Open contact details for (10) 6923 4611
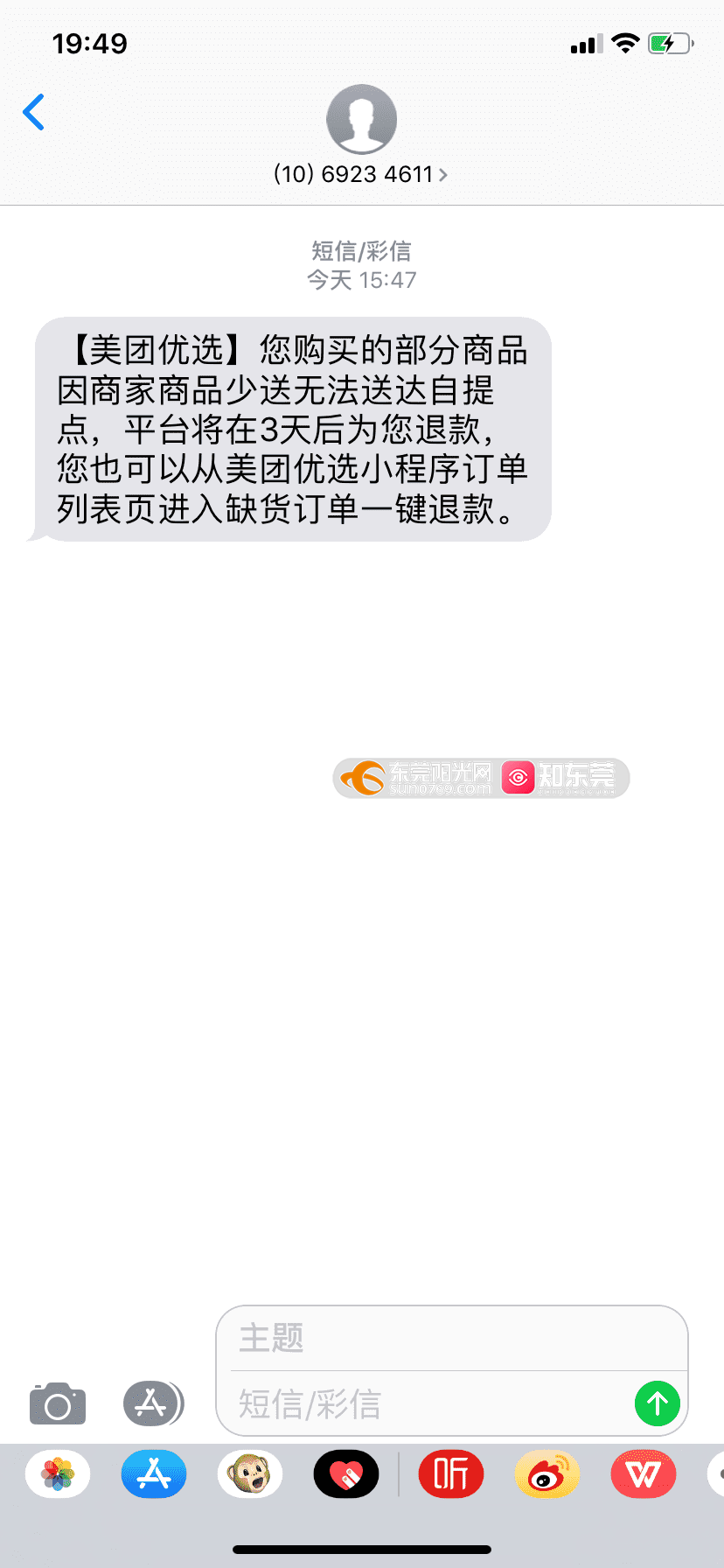Viewport: 724px width, 1568px height. pyautogui.click(x=361, y=174)
